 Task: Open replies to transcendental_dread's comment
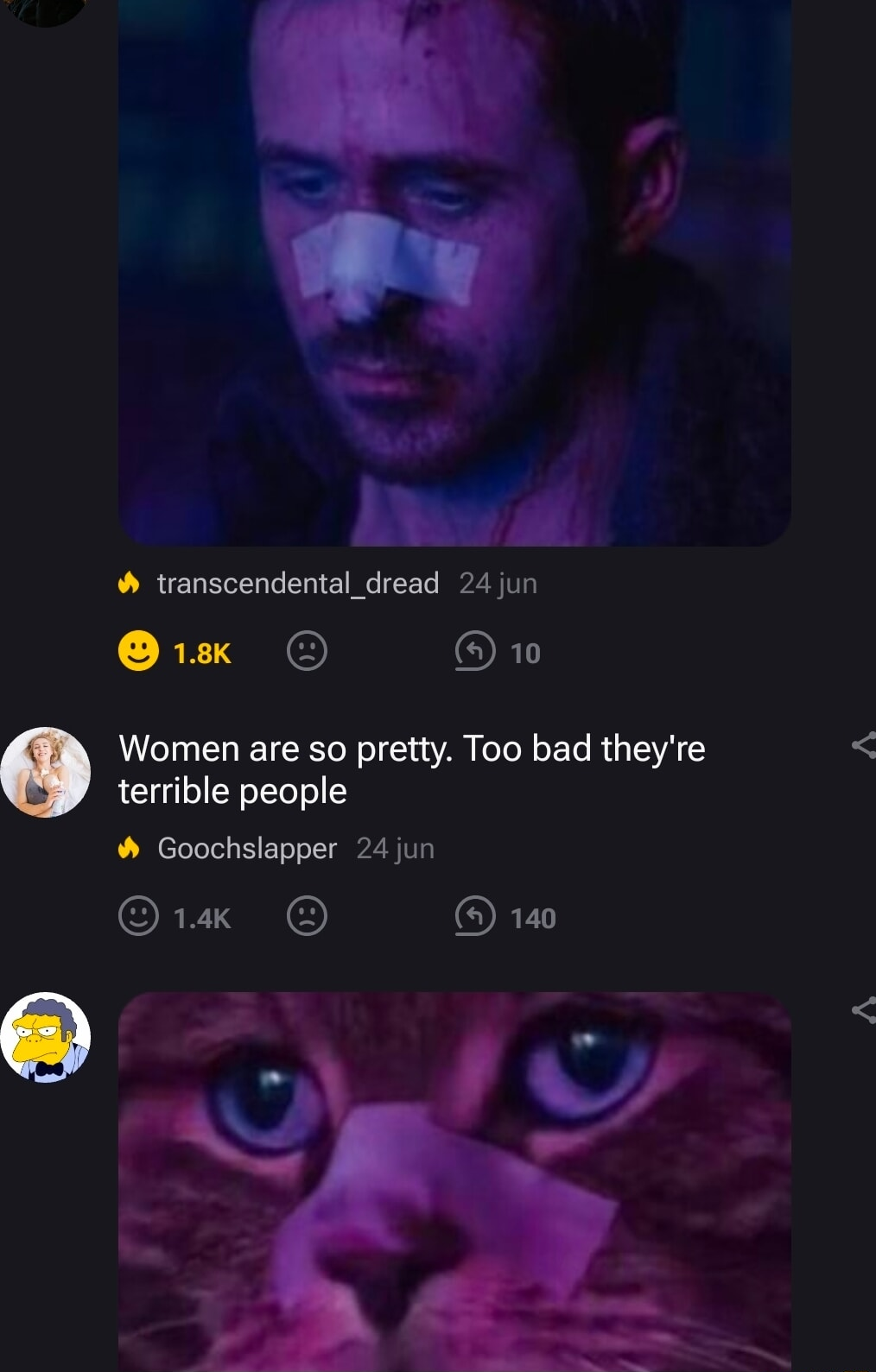(x=475, y=652)
